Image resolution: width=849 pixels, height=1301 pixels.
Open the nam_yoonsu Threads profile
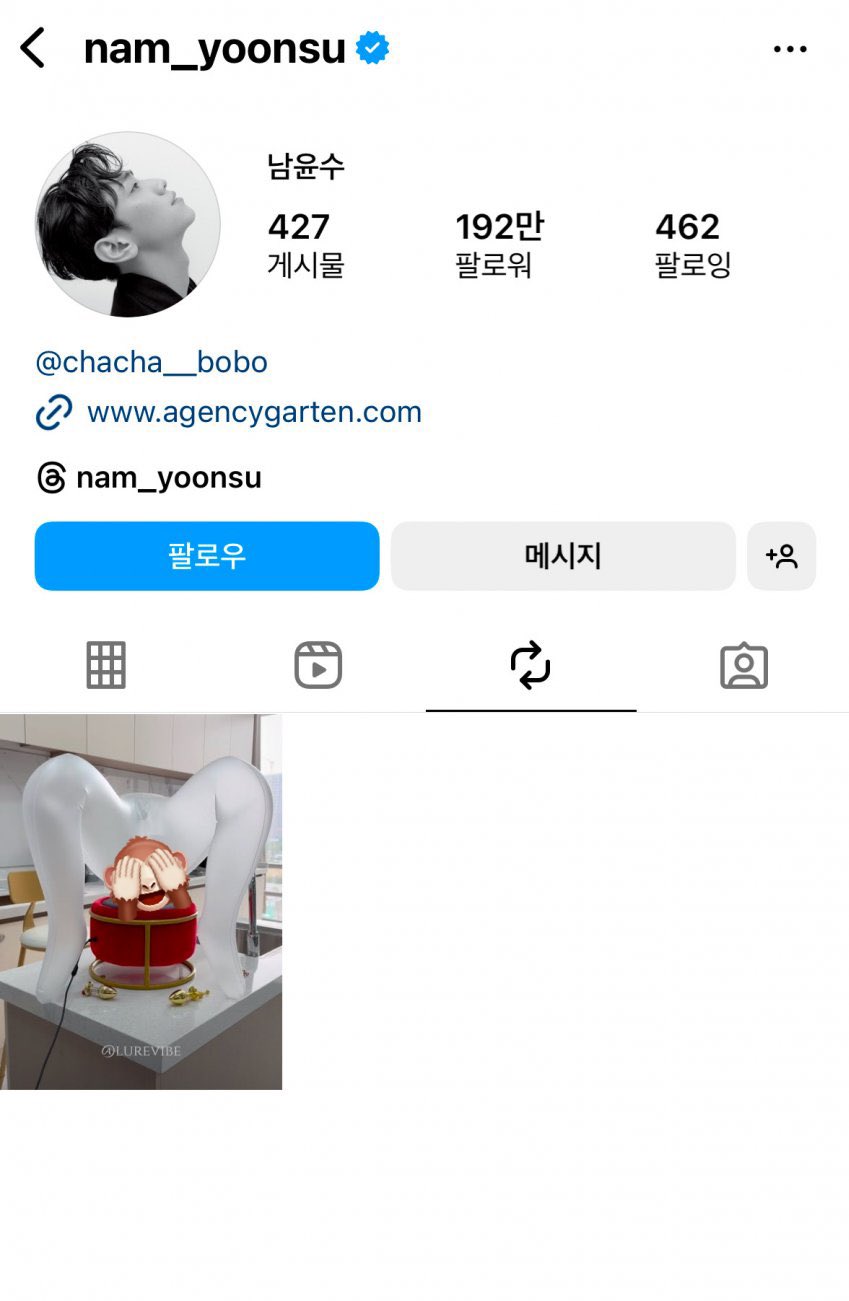tap(168, 478)
